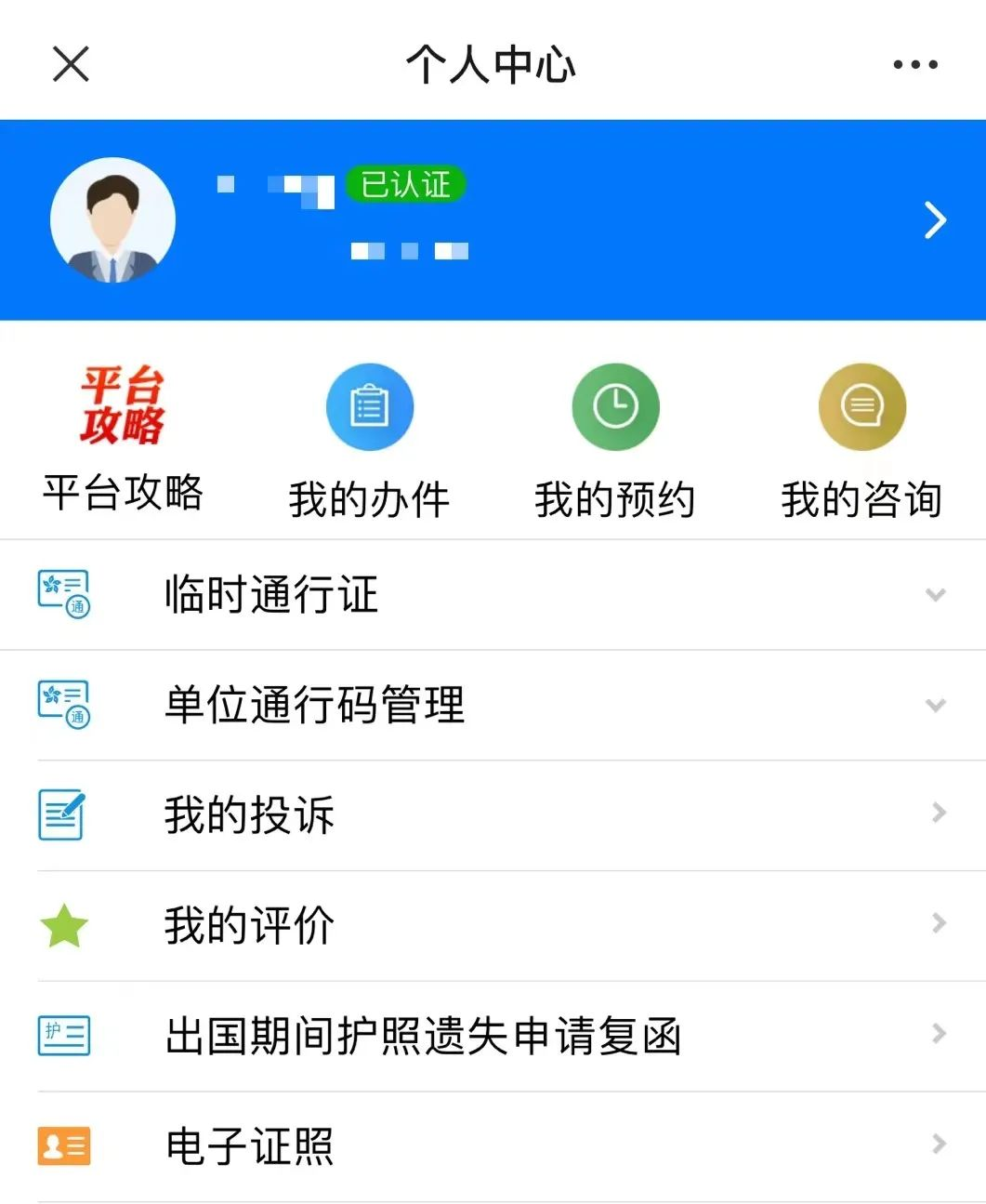
Task: Expand the 临时通行证 section
Action: (935, 595)
